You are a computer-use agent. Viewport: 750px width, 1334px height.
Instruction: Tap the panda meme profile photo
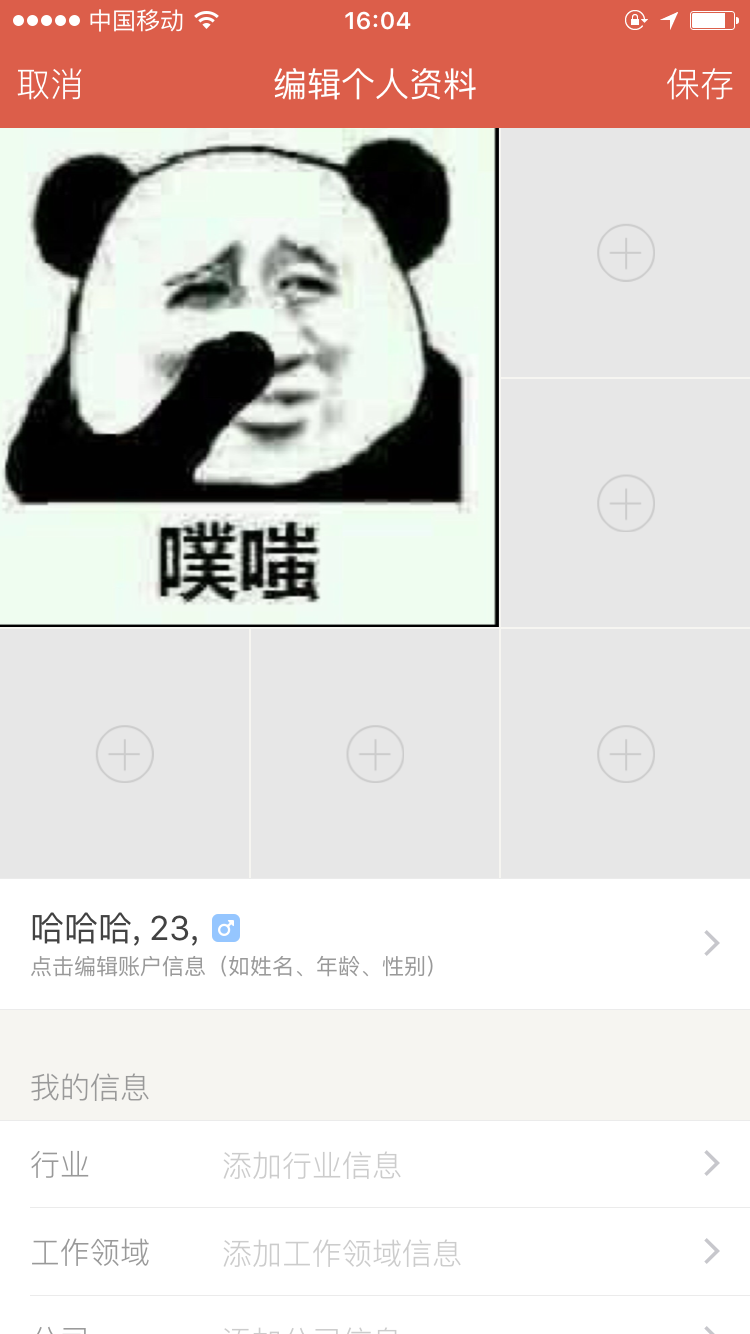tap(249, 375)
